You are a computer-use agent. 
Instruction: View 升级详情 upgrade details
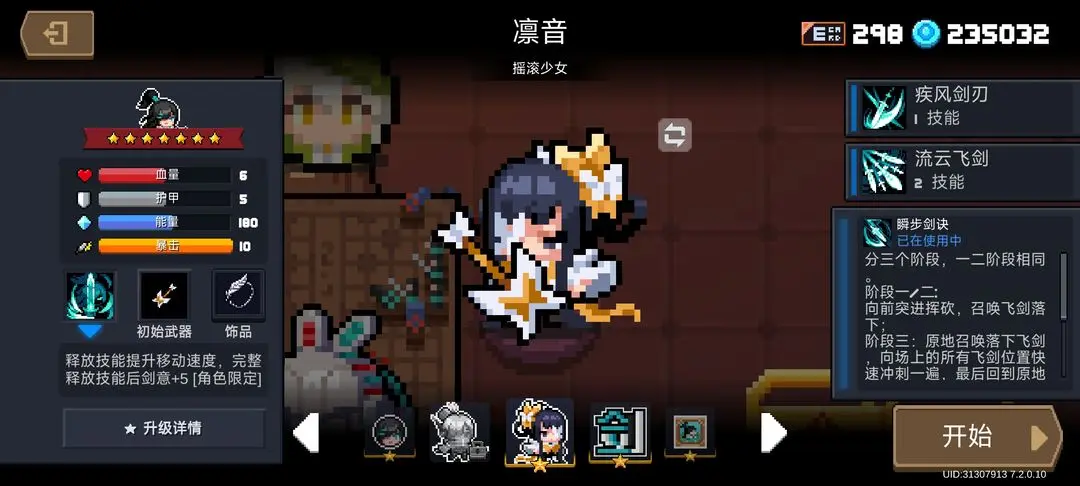pyautogui.click(x=164, y=428)
